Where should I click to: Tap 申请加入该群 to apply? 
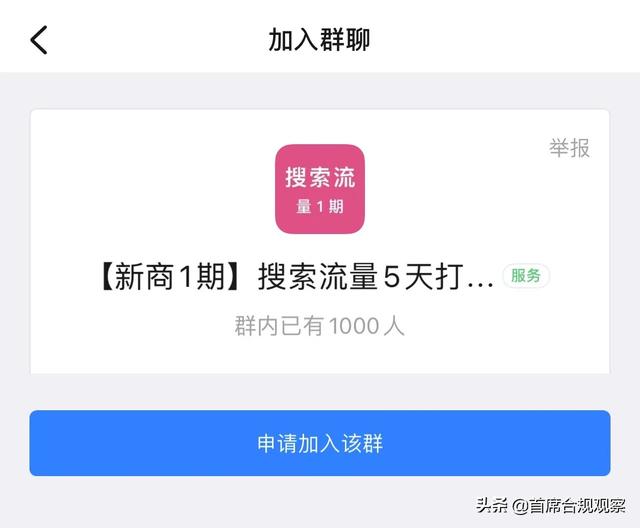(320, 443)
